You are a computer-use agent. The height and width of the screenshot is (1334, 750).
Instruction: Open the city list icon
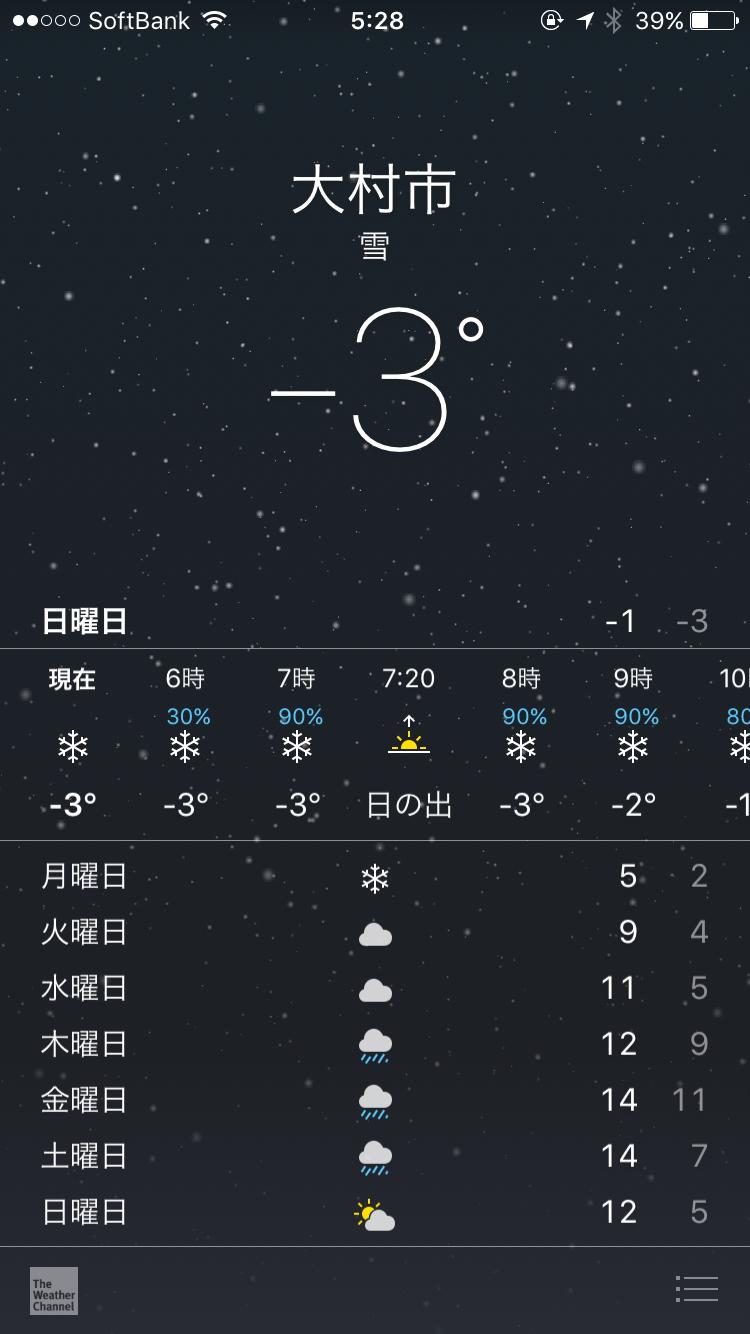[697, 1289]
